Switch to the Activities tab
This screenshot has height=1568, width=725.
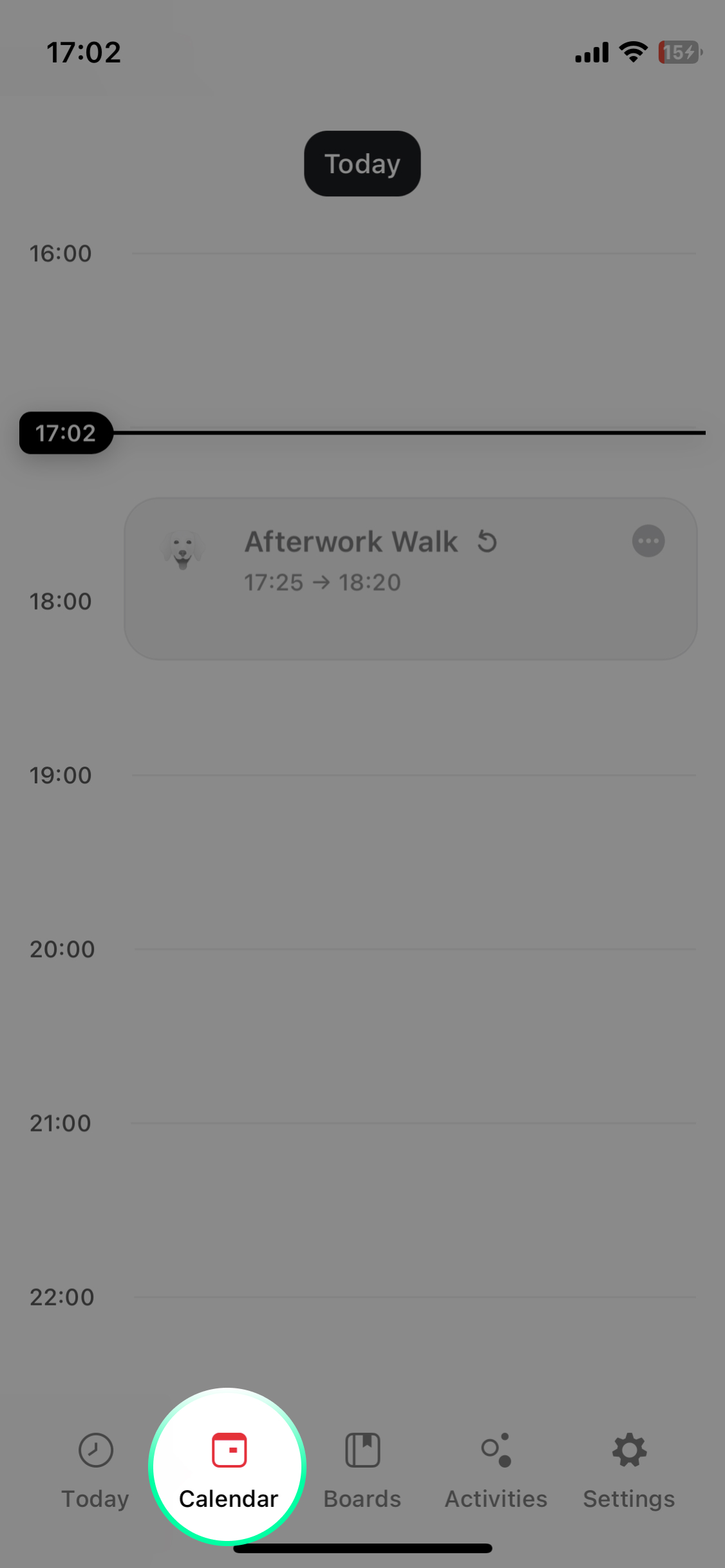click(x=496, y=1474)
